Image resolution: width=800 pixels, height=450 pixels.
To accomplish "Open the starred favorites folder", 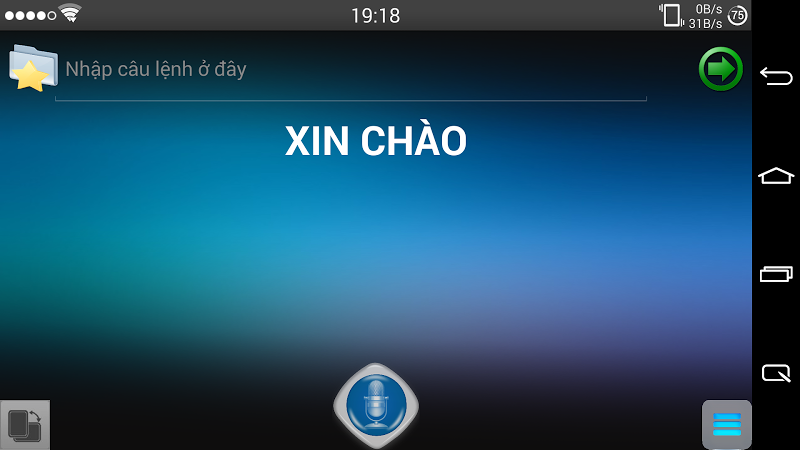I will [31, 68].
